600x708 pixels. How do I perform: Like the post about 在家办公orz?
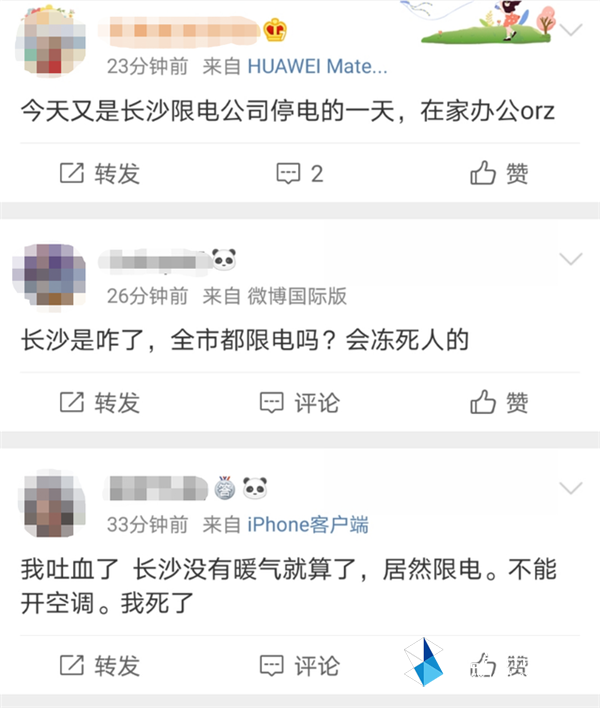[x=499, y=173]
